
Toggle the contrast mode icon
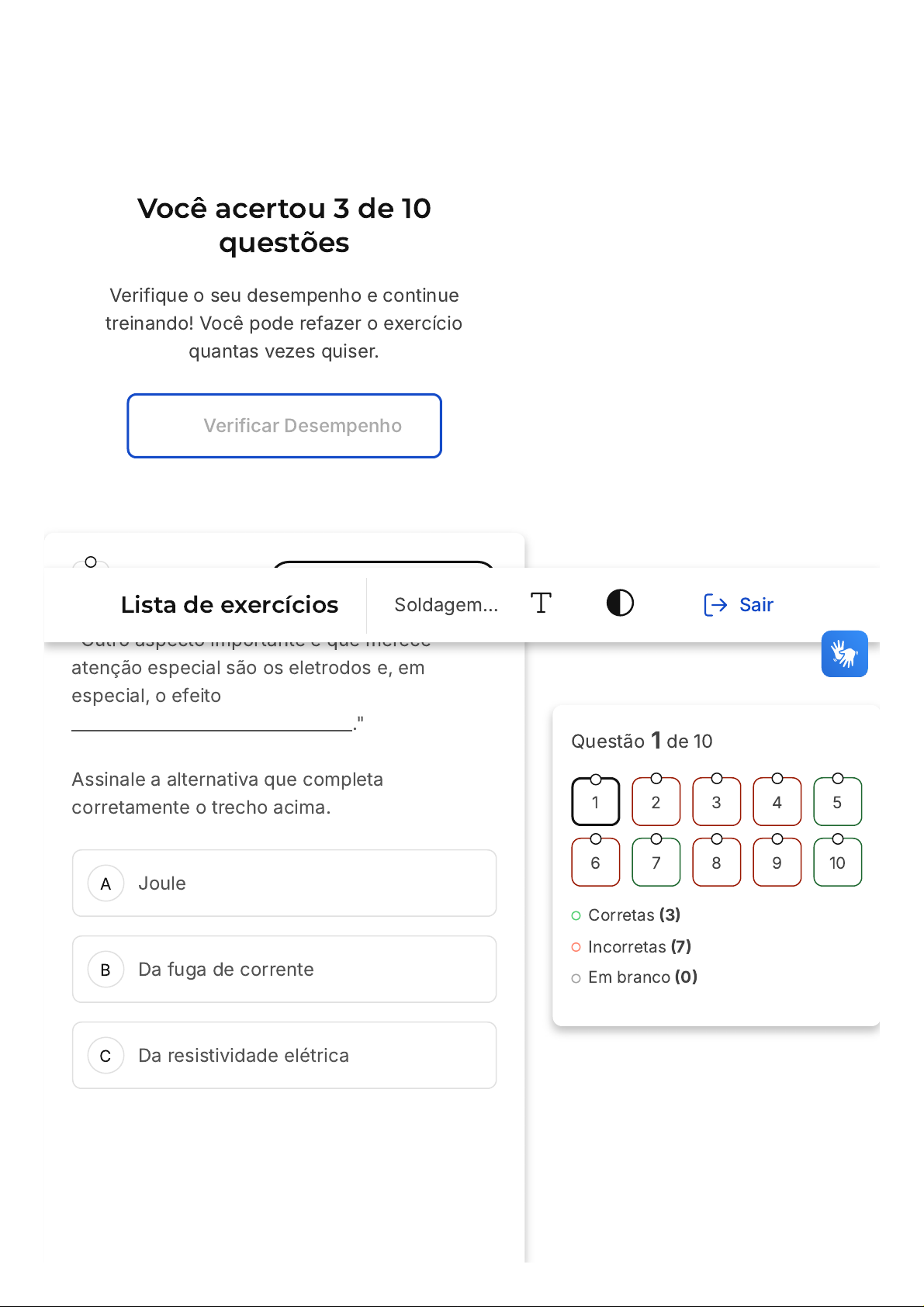coord(620,603)
